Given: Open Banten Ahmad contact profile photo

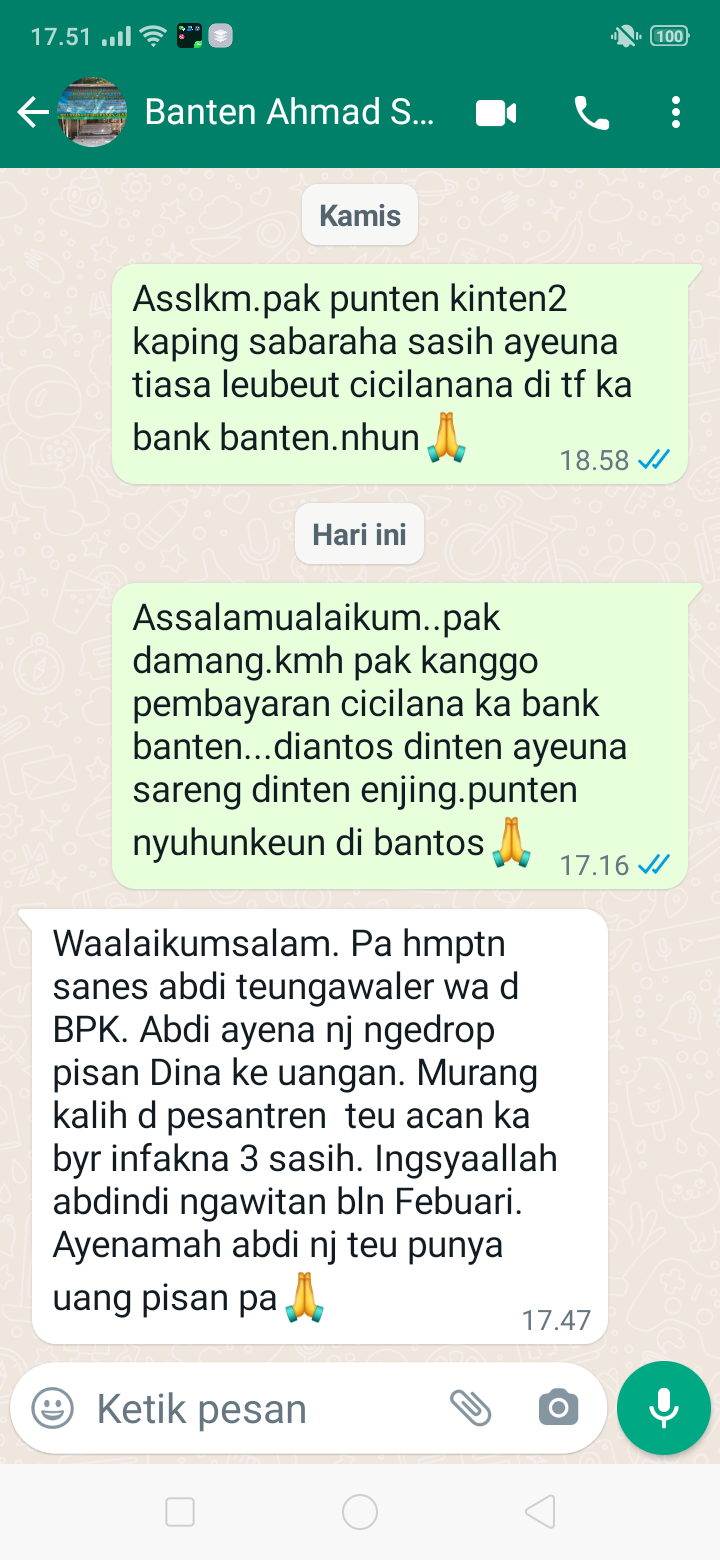Looking at the screenshot, I should click(x=92, y=113).
